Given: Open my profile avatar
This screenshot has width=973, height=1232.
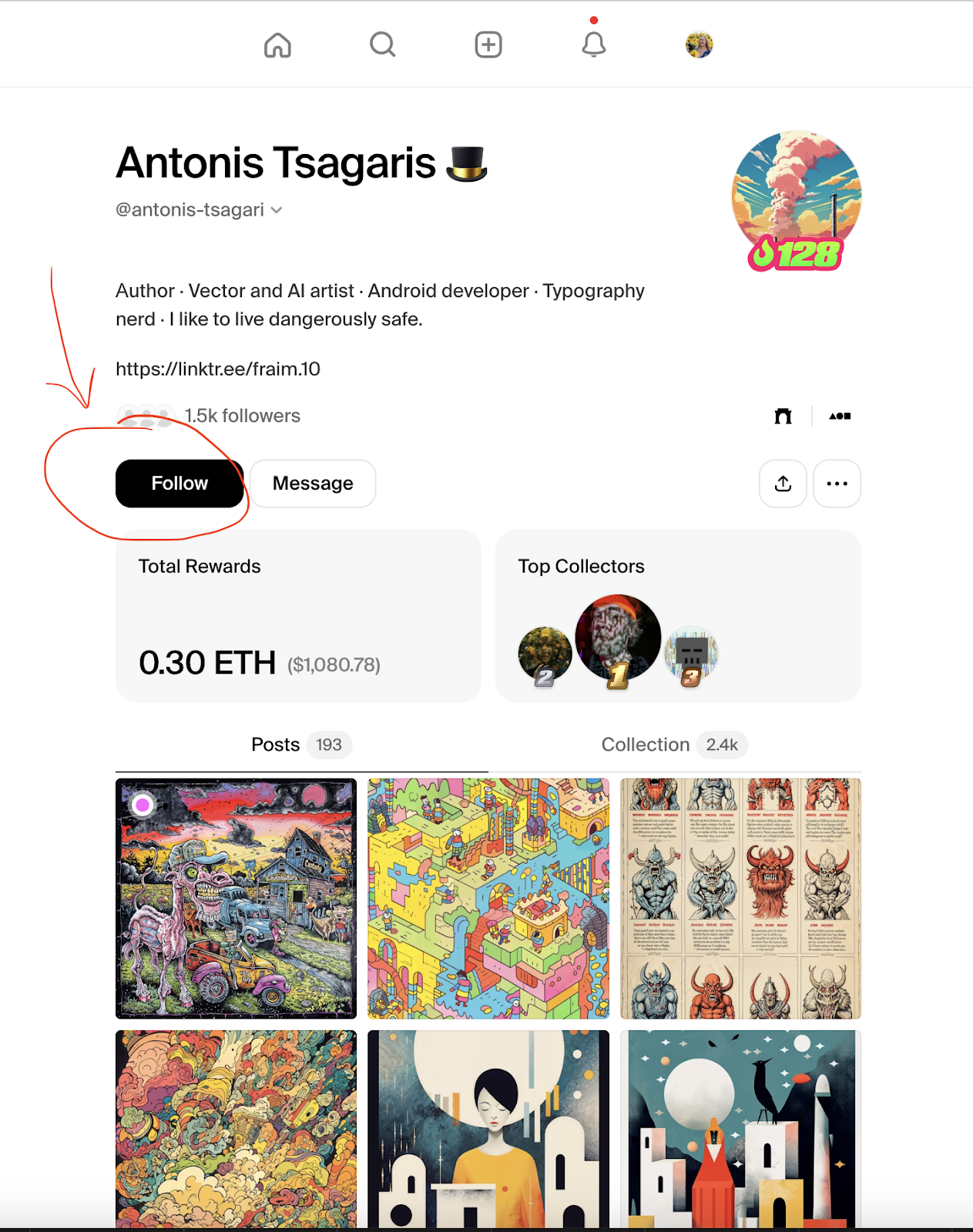Looking at the screenshot, I should click(x=699, y=45).
